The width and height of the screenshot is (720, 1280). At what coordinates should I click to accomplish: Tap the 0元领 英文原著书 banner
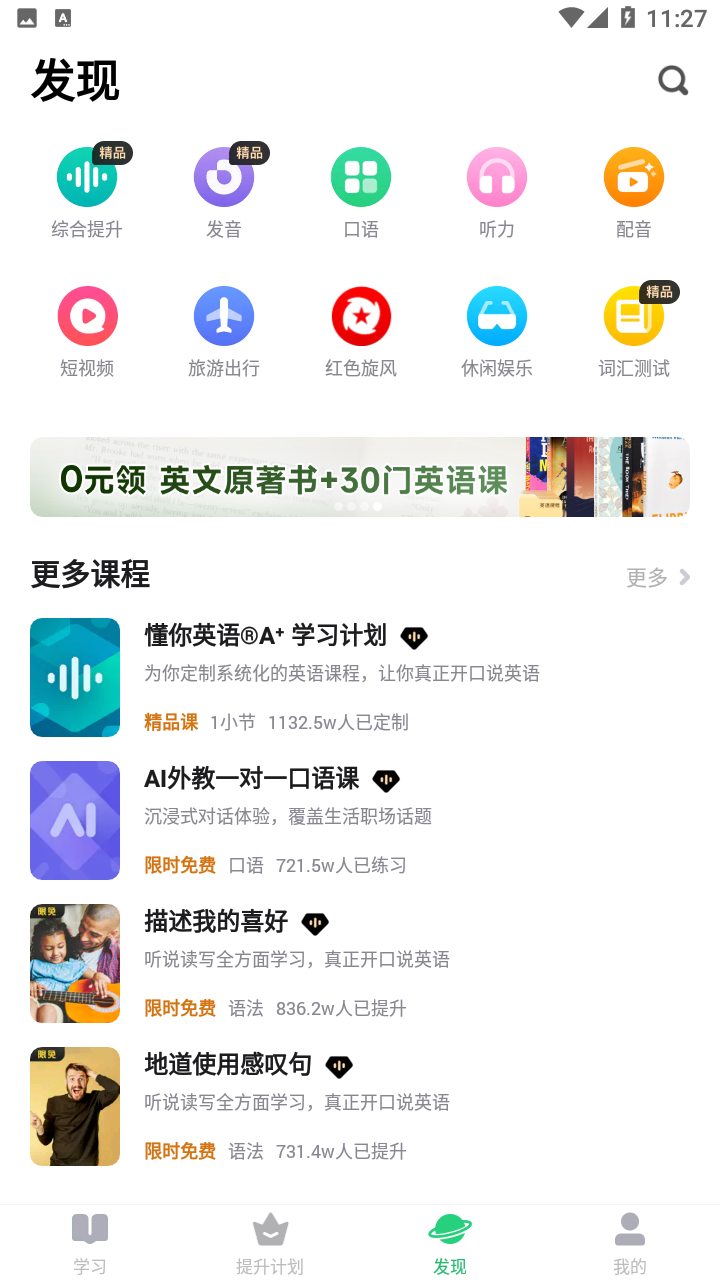click(x=360, y=477)
